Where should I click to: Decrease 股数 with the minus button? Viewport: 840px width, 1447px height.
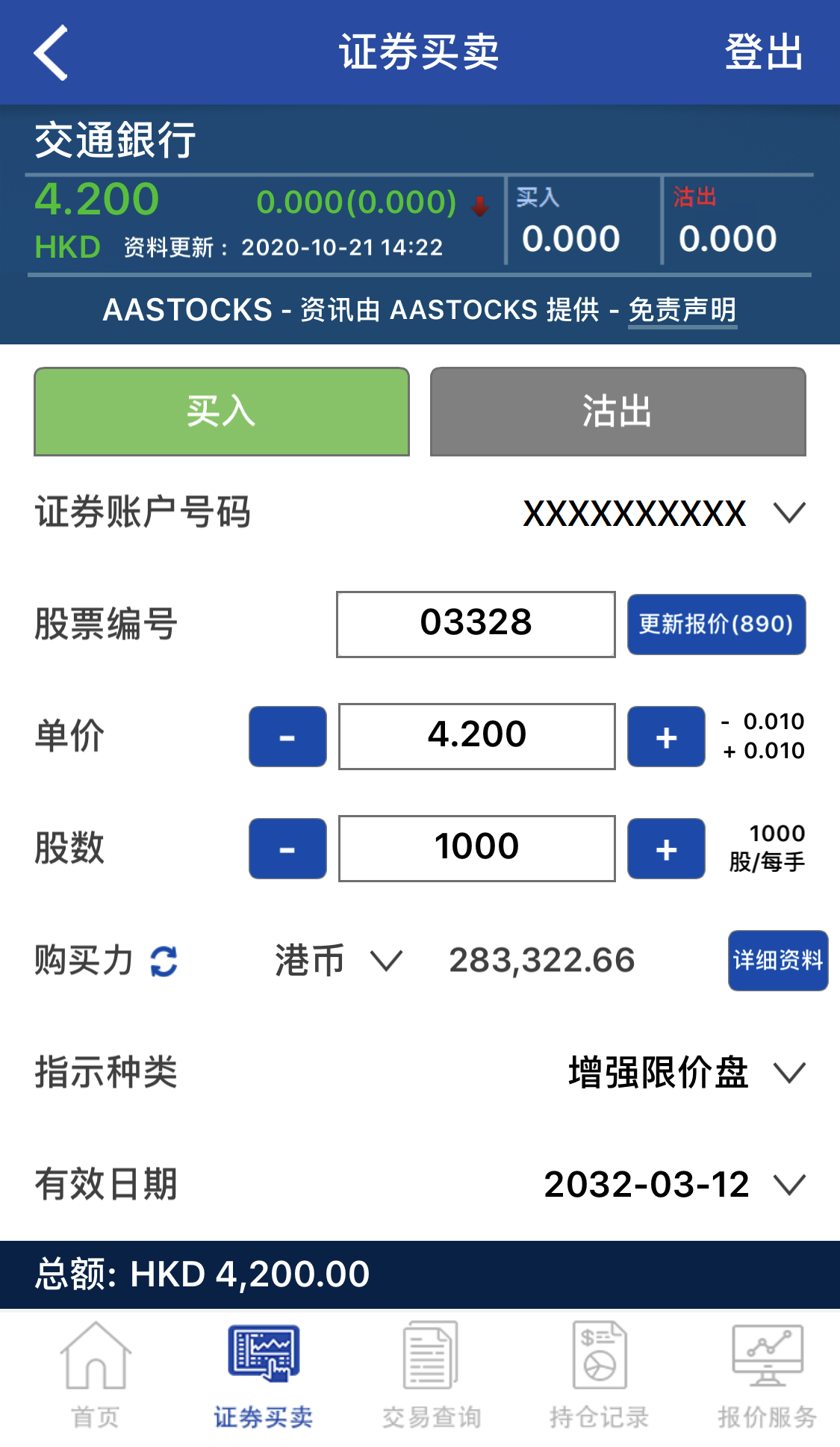[287, 849]
